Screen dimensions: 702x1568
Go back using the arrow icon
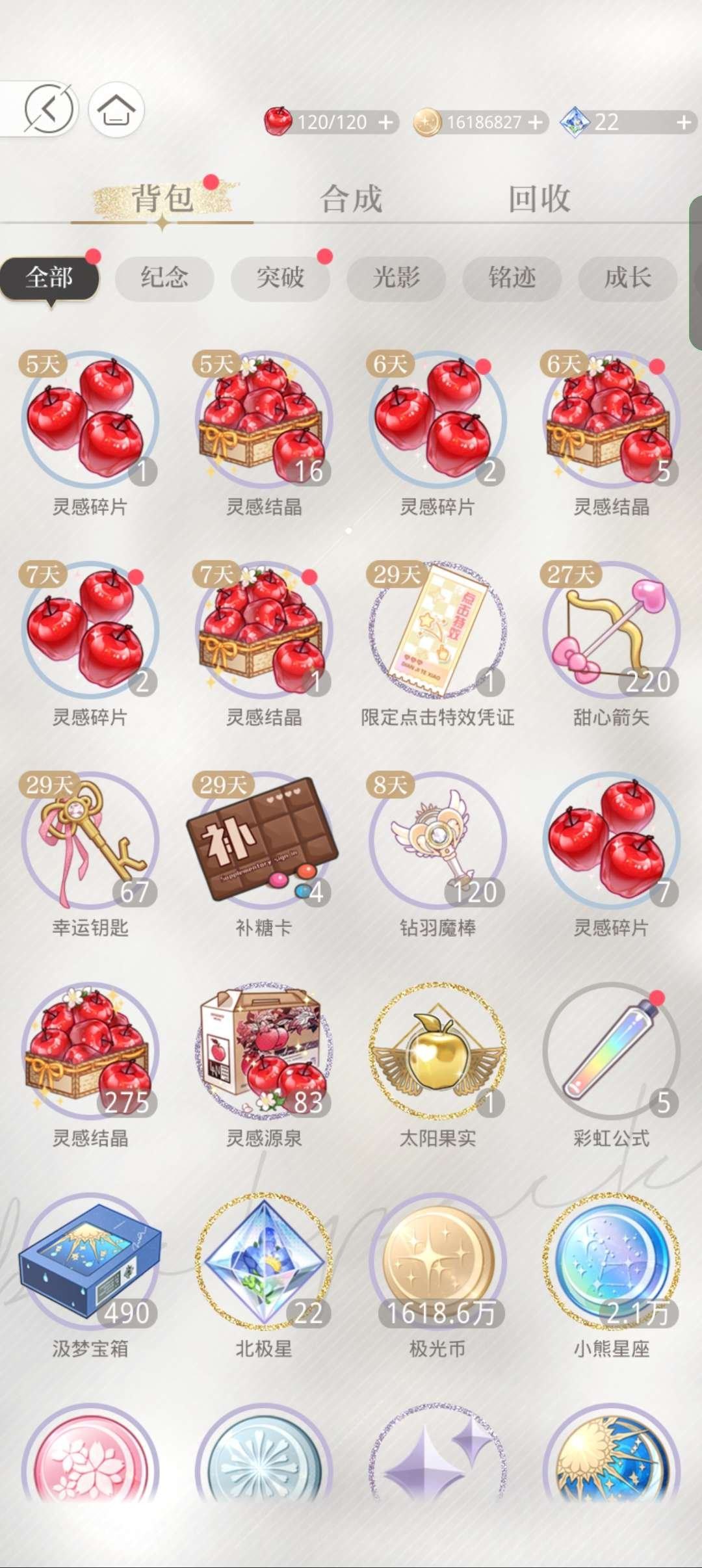(49, 109)
